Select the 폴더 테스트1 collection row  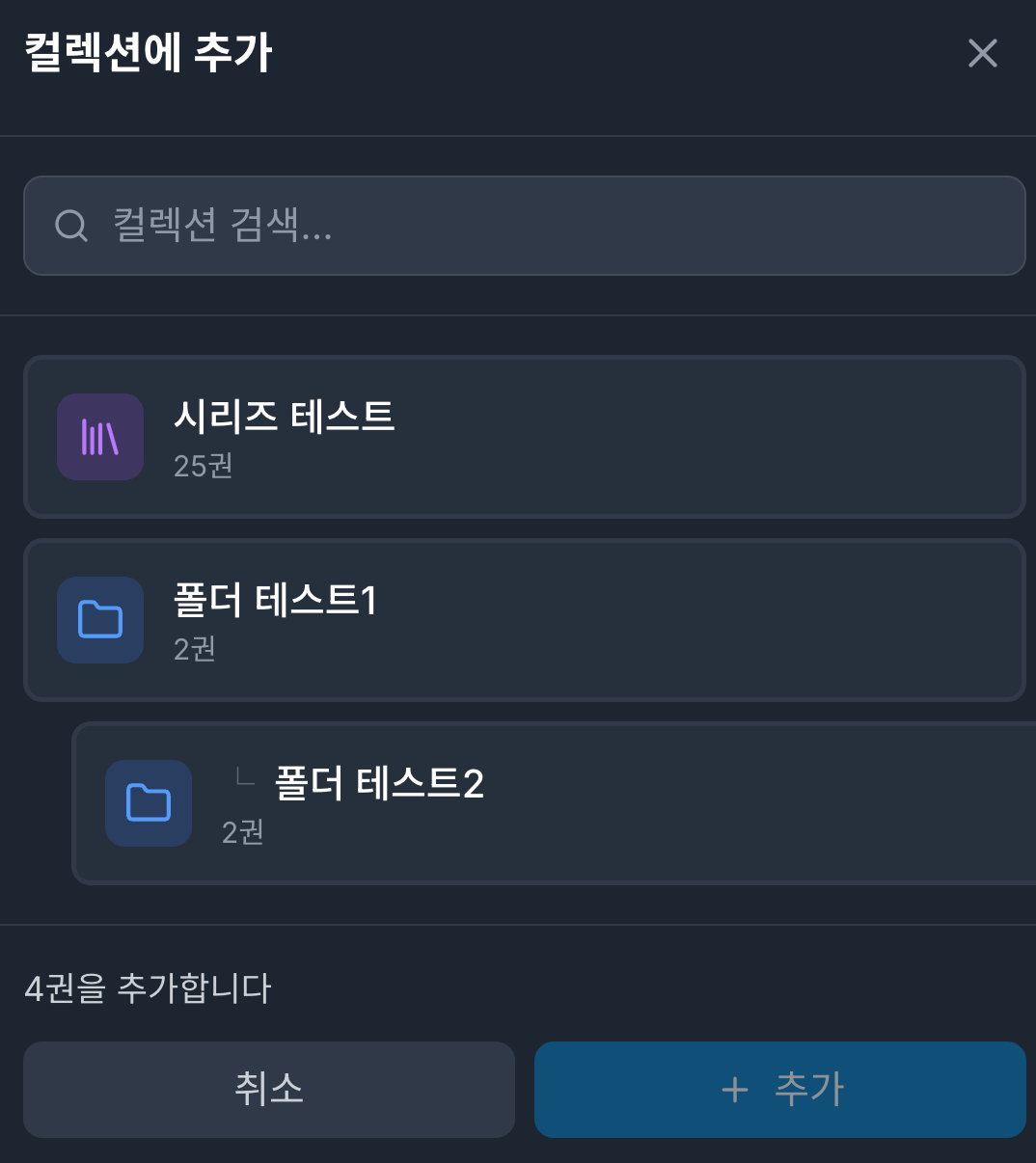pos(524,620)
